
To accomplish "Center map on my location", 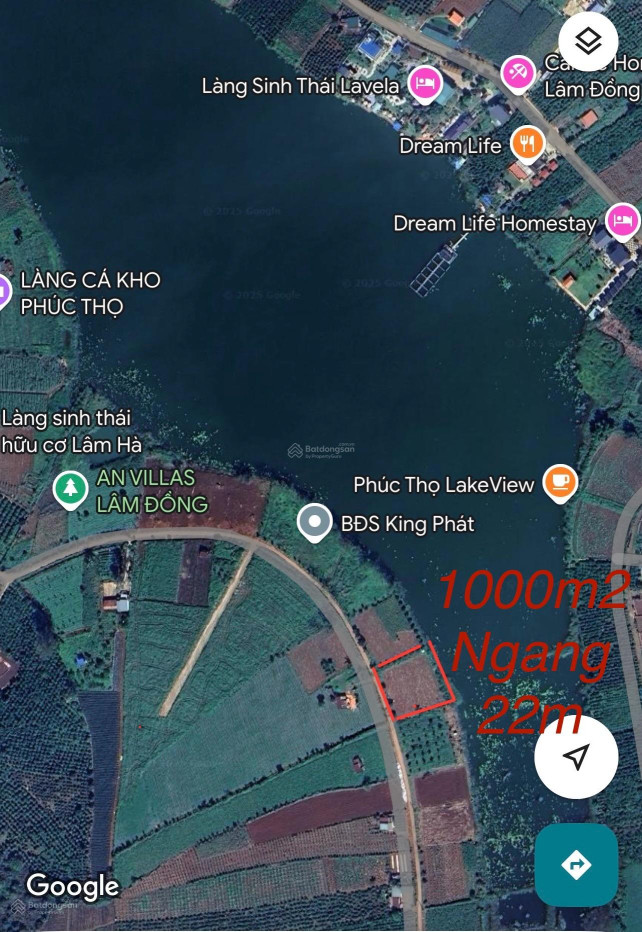I will pyautogui.click(x=576, y=757).
